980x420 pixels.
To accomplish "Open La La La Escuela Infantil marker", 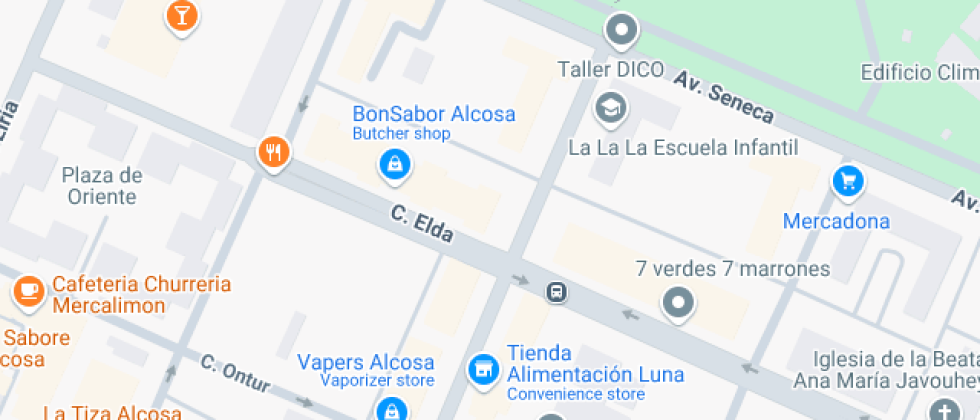I will pos(608,106).
